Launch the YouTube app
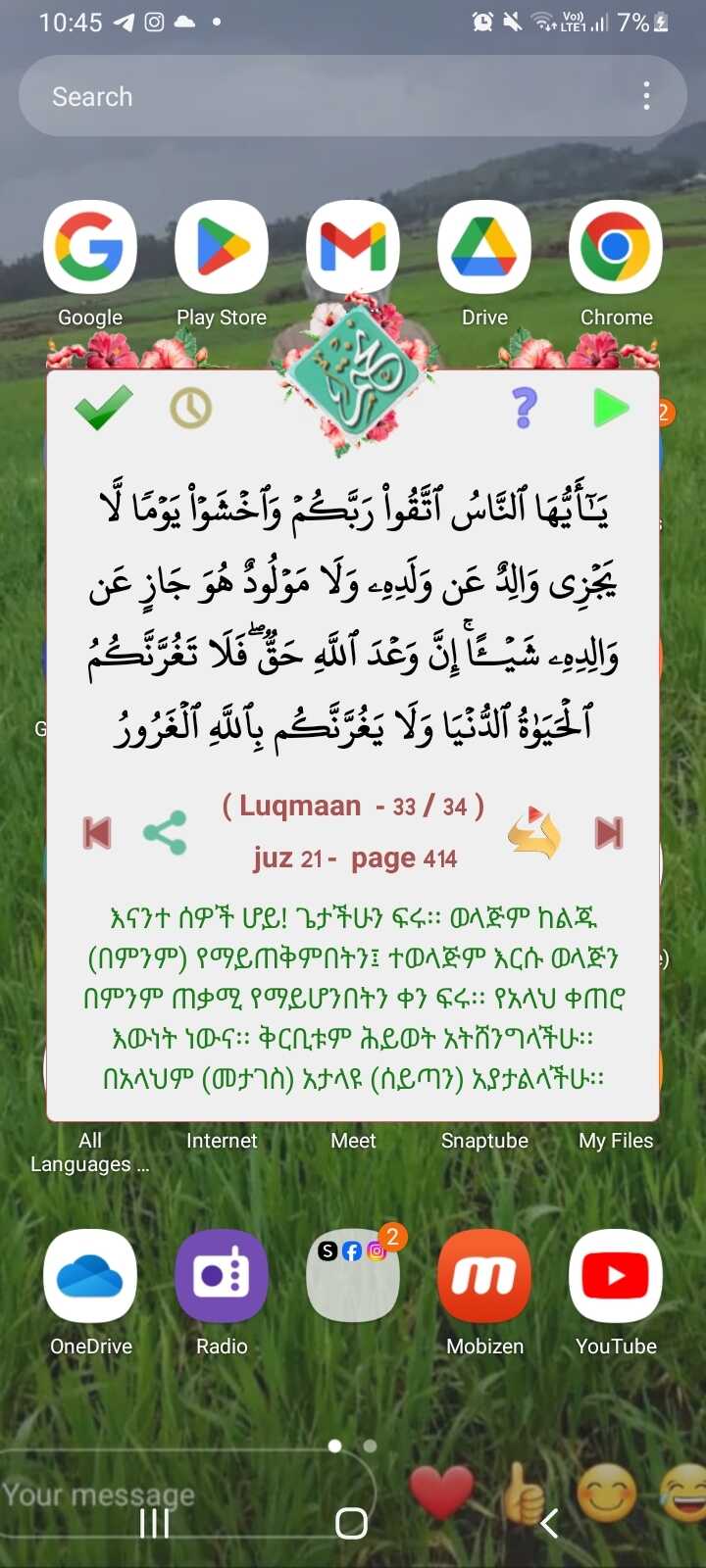The height and width of the screenshot is (1568, 706). (x=616, y=1276)
